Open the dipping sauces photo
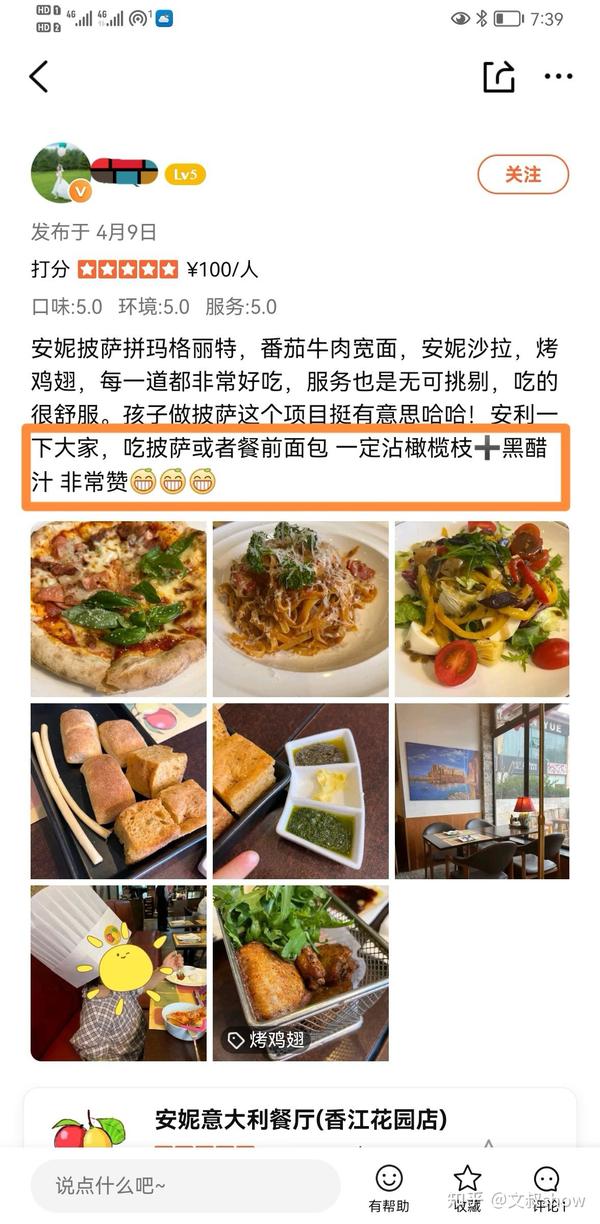 pyautogui.click(x=301, y=791)
